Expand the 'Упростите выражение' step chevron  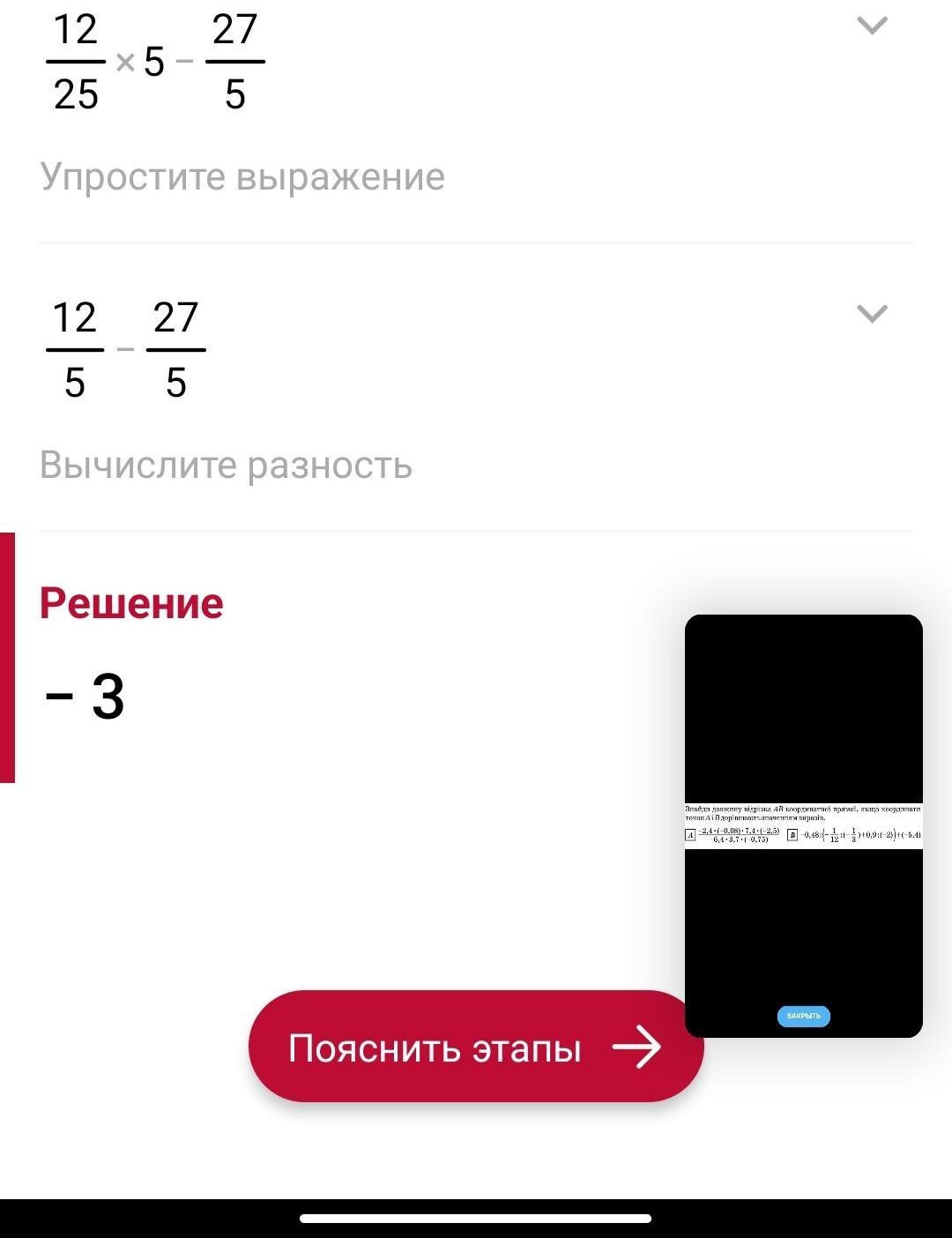point(872,26)
